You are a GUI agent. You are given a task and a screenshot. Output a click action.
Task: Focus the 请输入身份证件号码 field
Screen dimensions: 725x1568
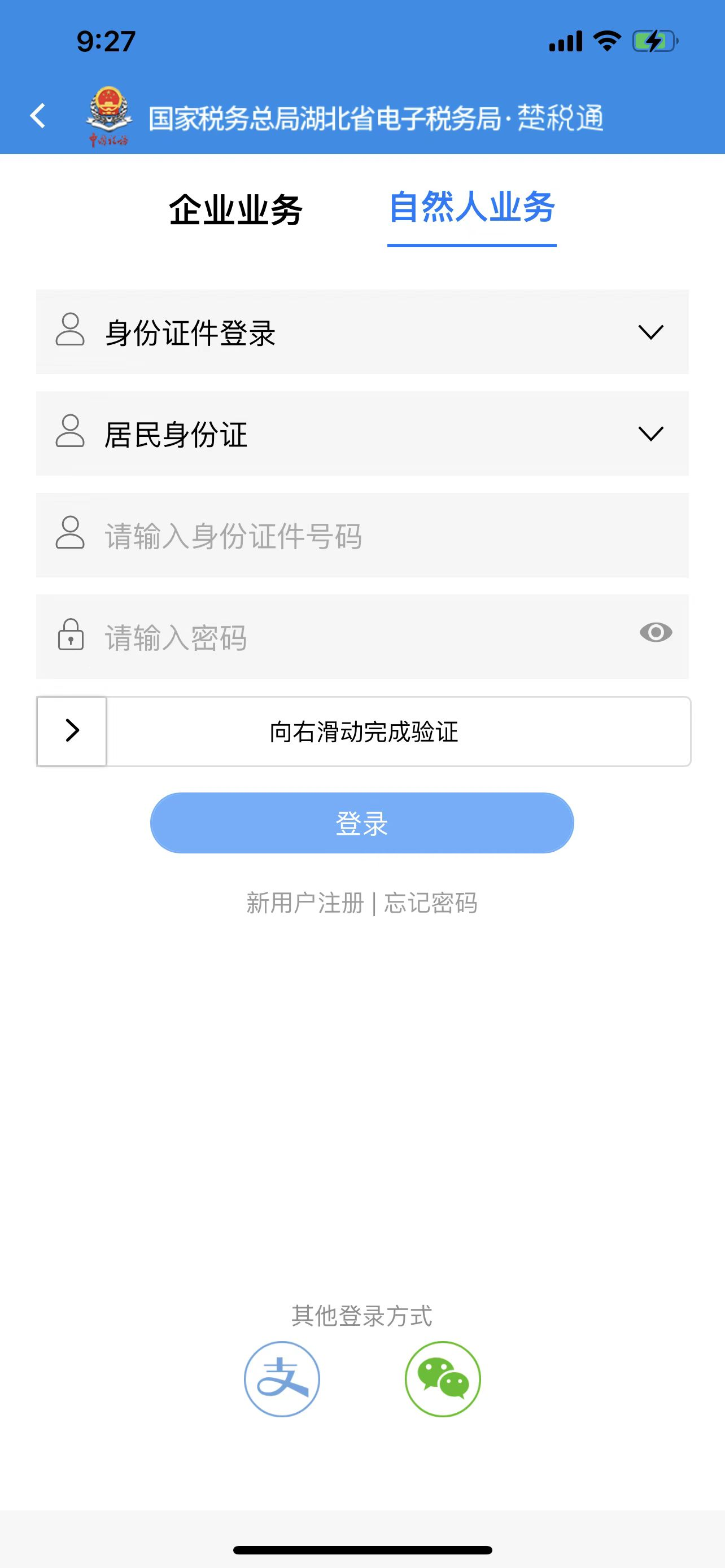(x=362, y=535)
